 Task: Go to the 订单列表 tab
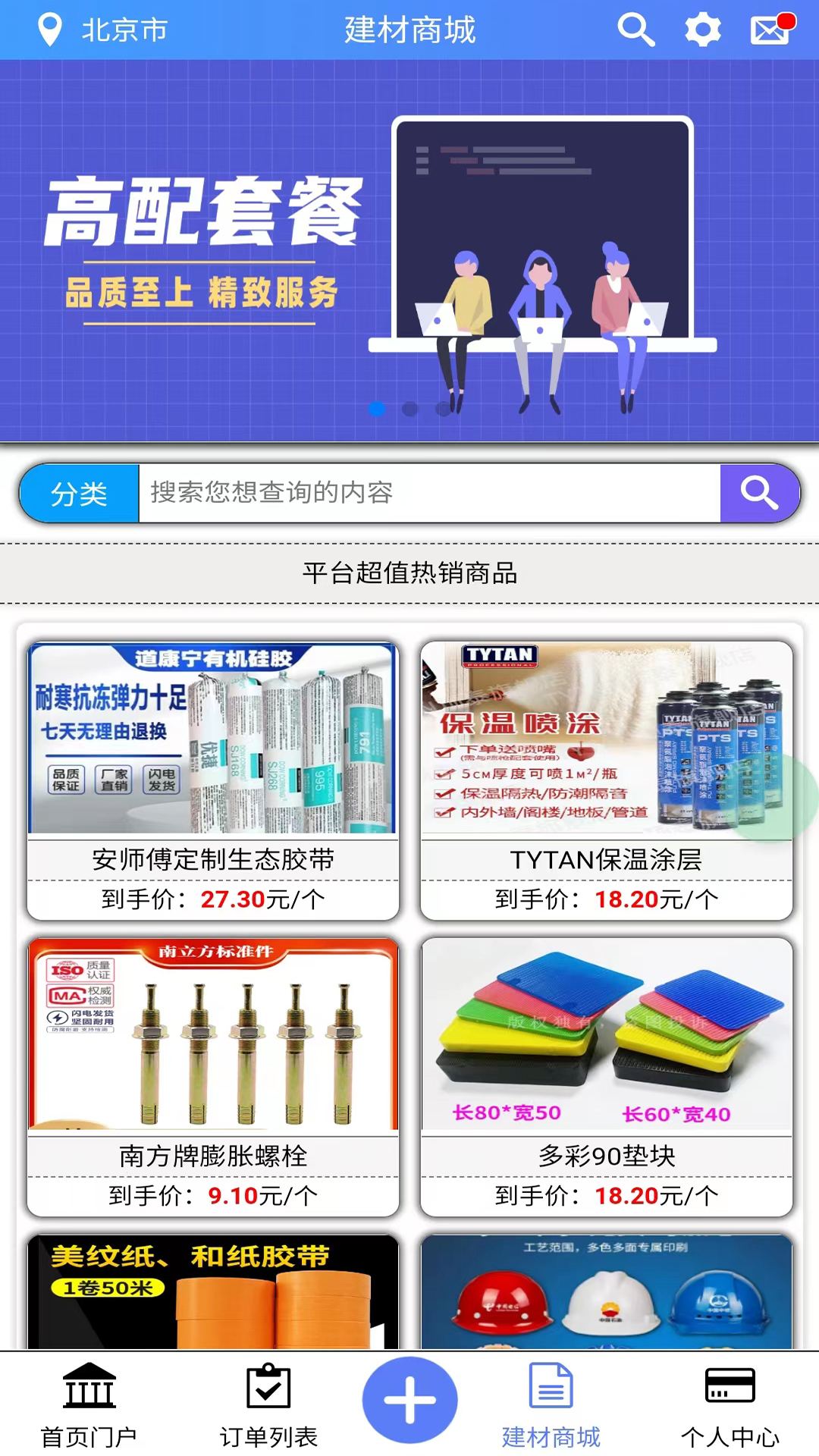click(268, 1404)
